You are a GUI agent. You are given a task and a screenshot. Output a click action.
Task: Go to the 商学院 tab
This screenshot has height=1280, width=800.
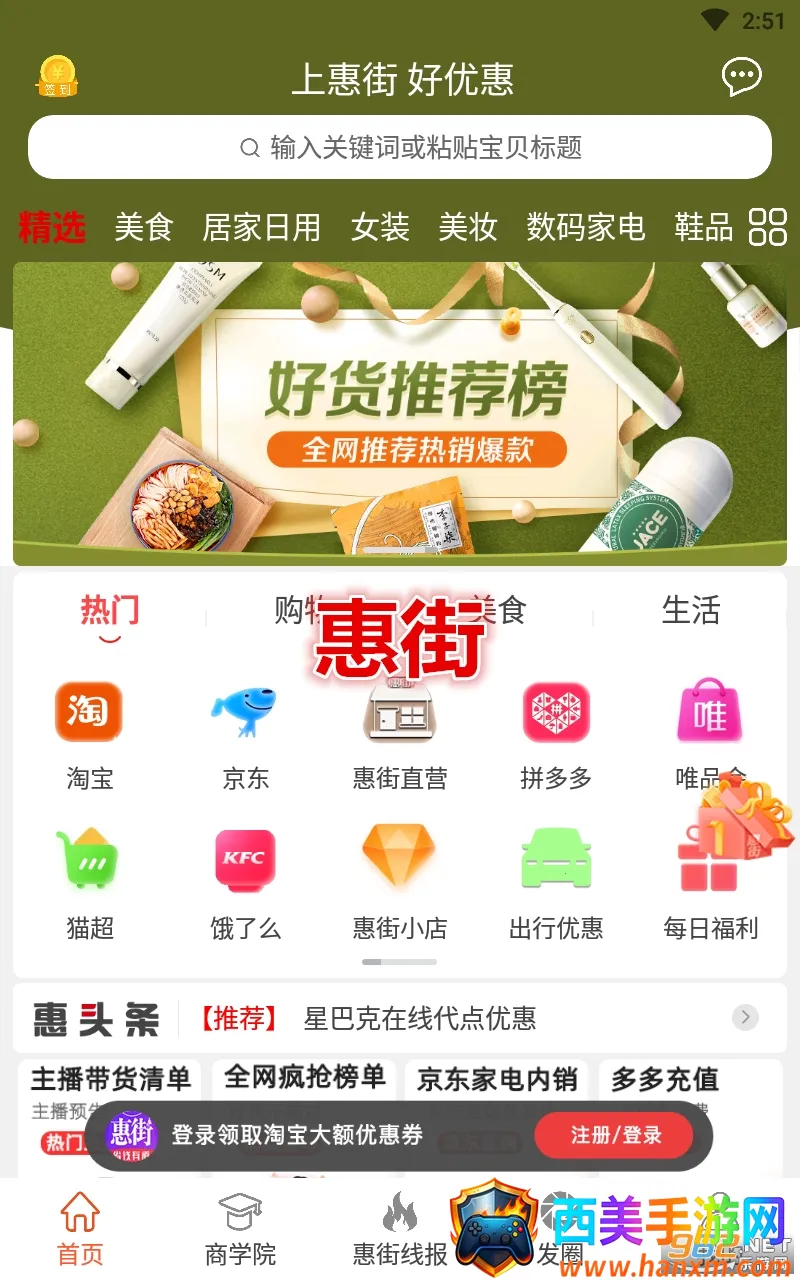[x=240, y=1230]
